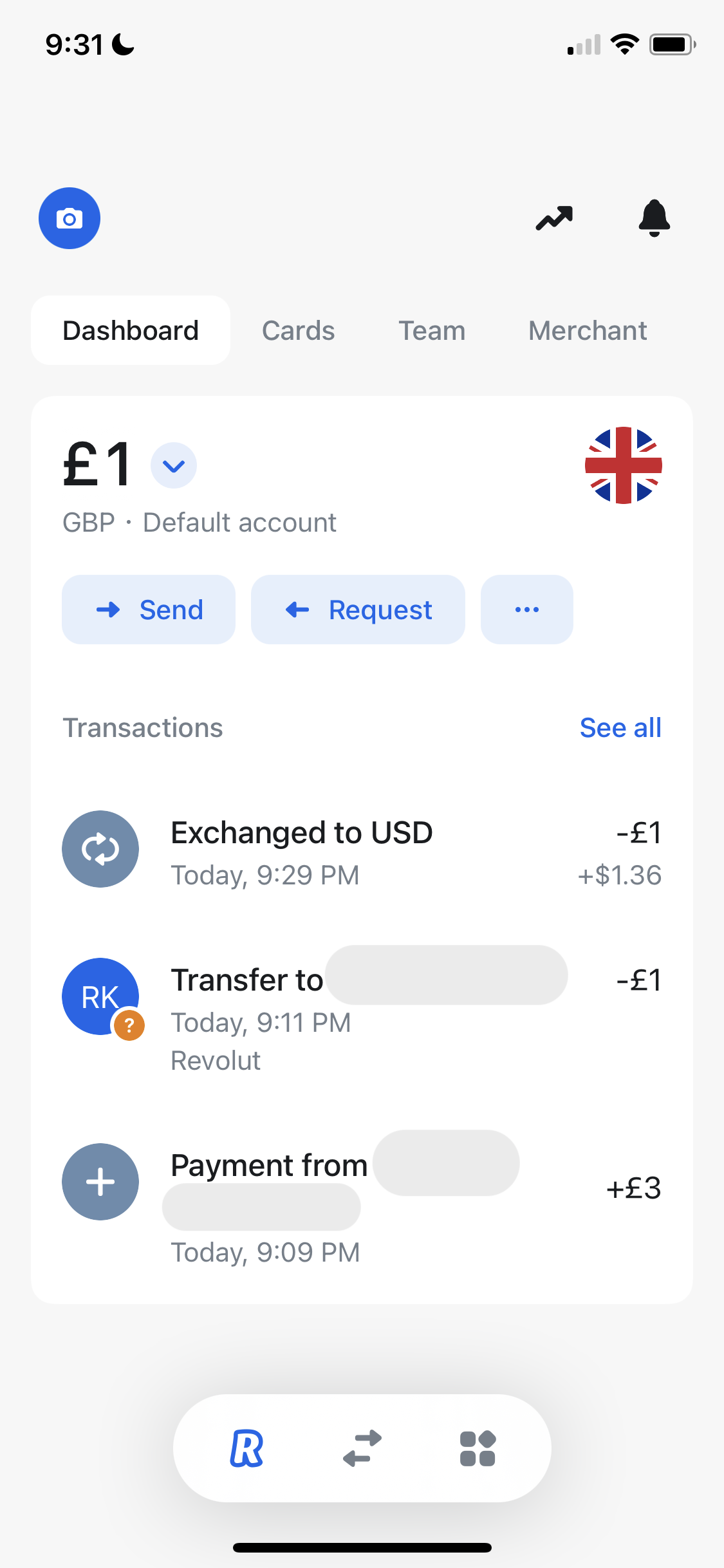The width and height of the screenshot is (724, 1568).
Task: Tap the plus icon on the Payment transaction
Action: point(100,1181)
